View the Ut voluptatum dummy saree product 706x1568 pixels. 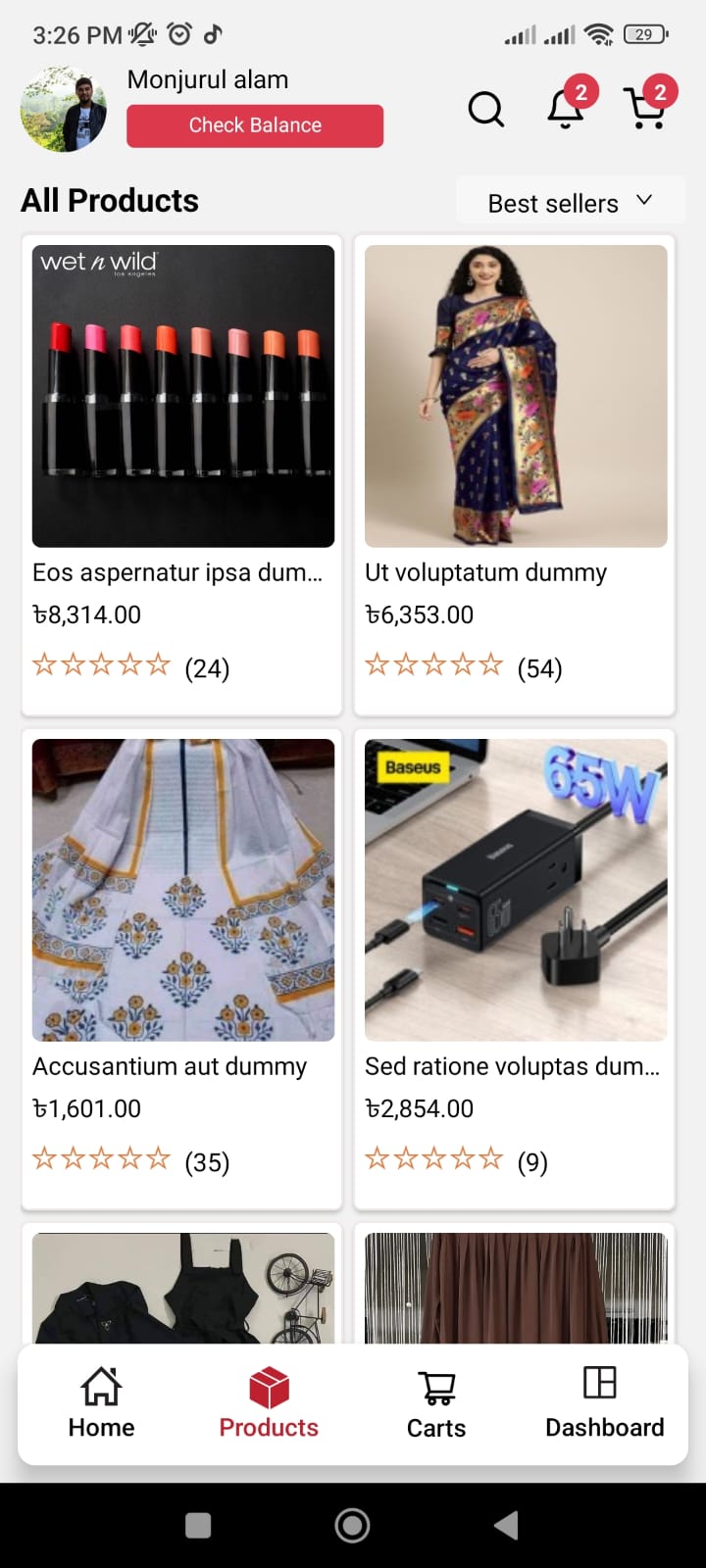pyautogui.click(x=516, y=397)
